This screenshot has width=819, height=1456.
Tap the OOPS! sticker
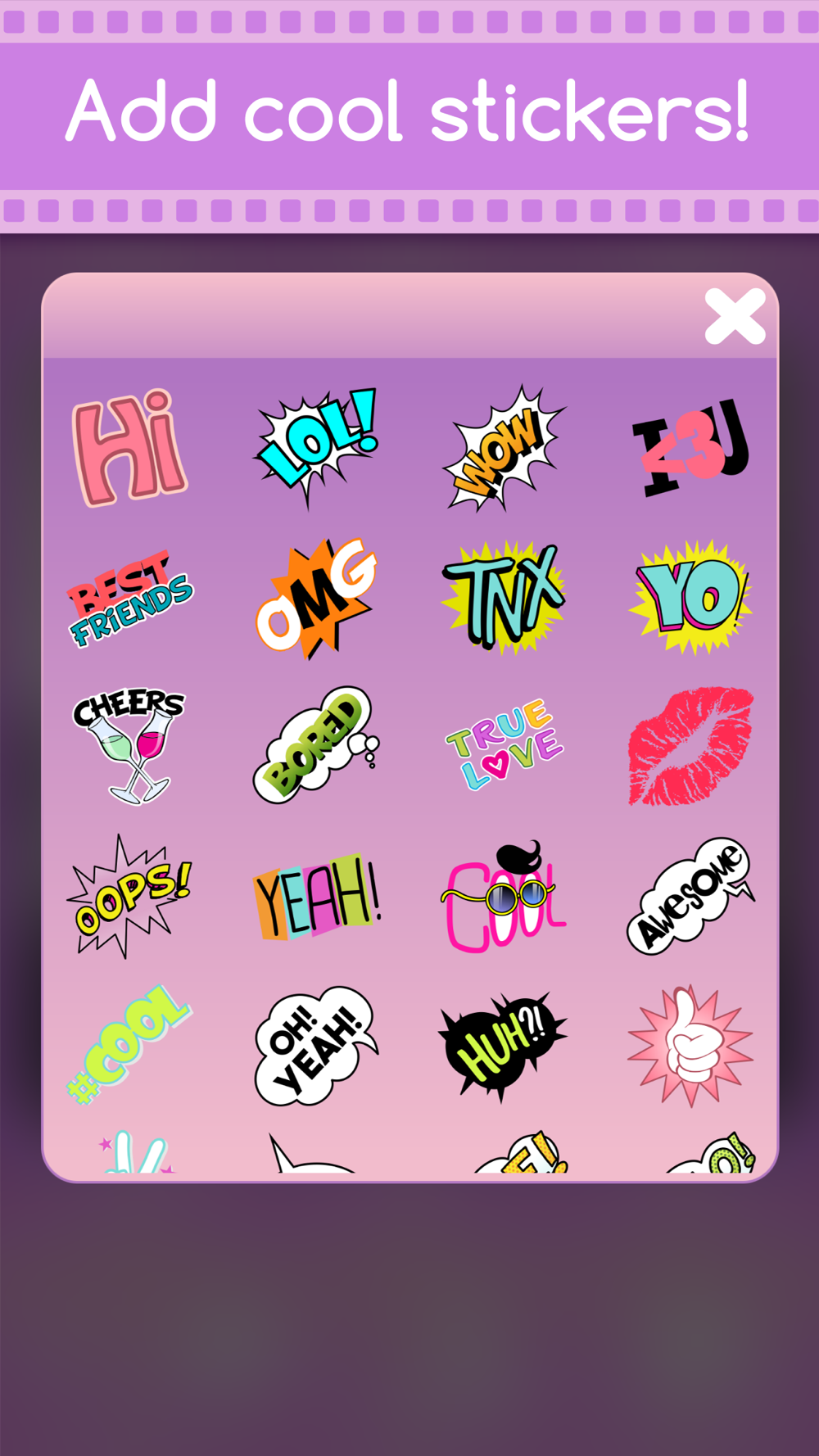[x=130, y=896]
